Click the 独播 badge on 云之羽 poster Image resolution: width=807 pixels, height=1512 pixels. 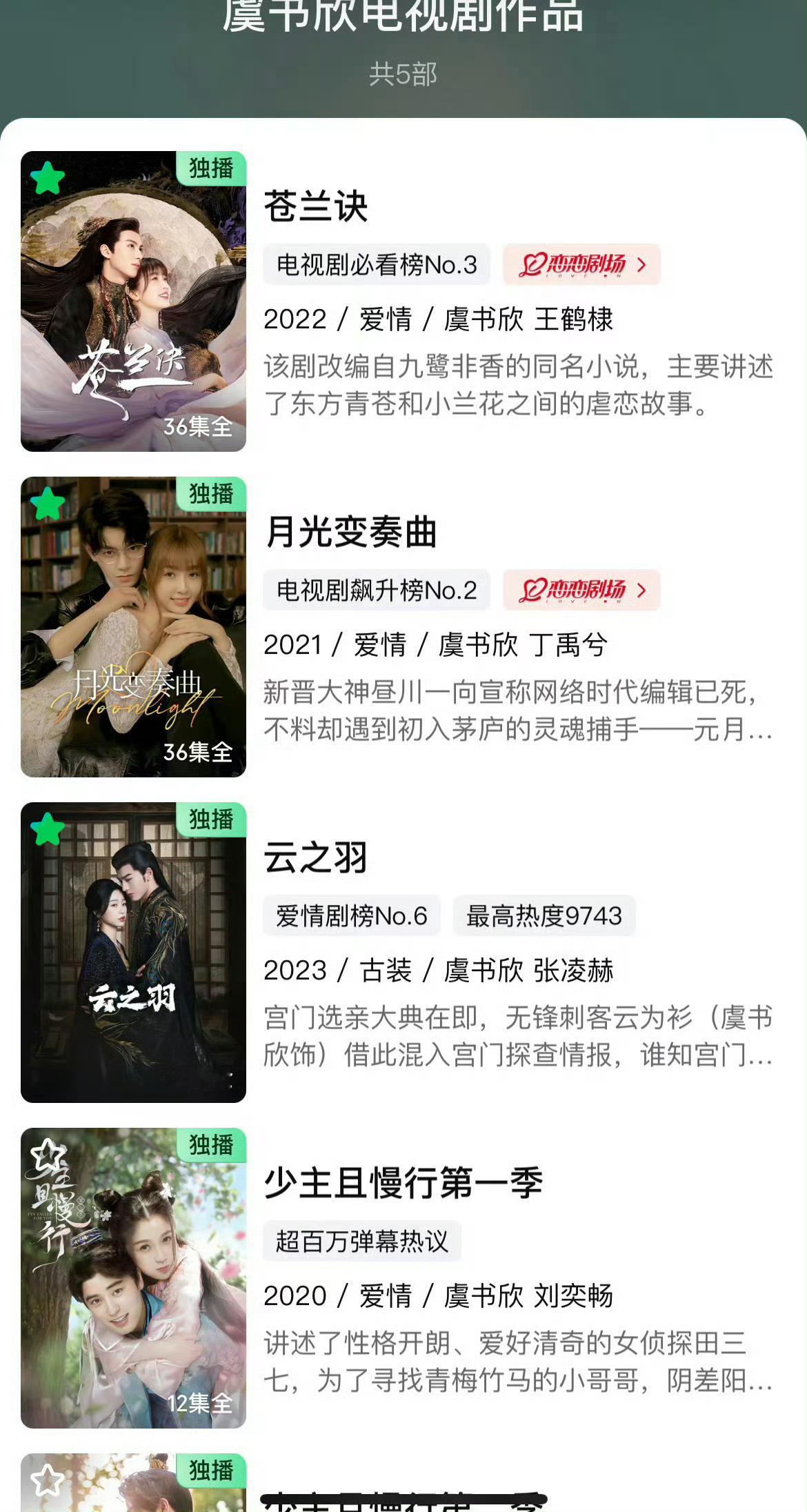(x=210, y=819)
